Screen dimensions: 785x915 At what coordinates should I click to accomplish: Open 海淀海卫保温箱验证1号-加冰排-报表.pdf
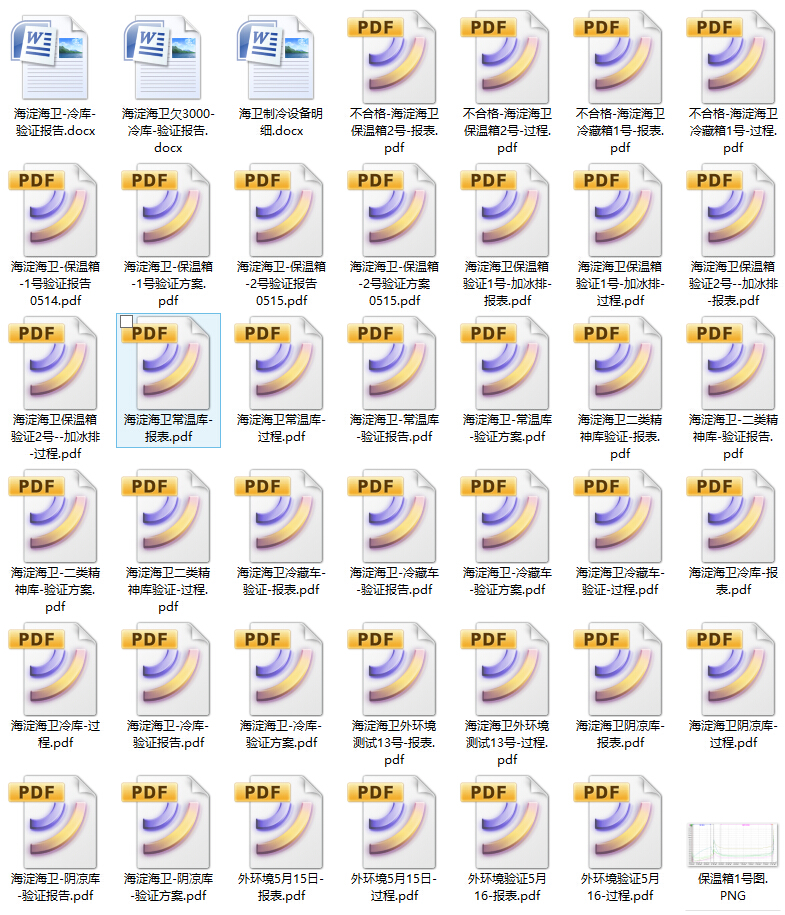coord(507,211)
